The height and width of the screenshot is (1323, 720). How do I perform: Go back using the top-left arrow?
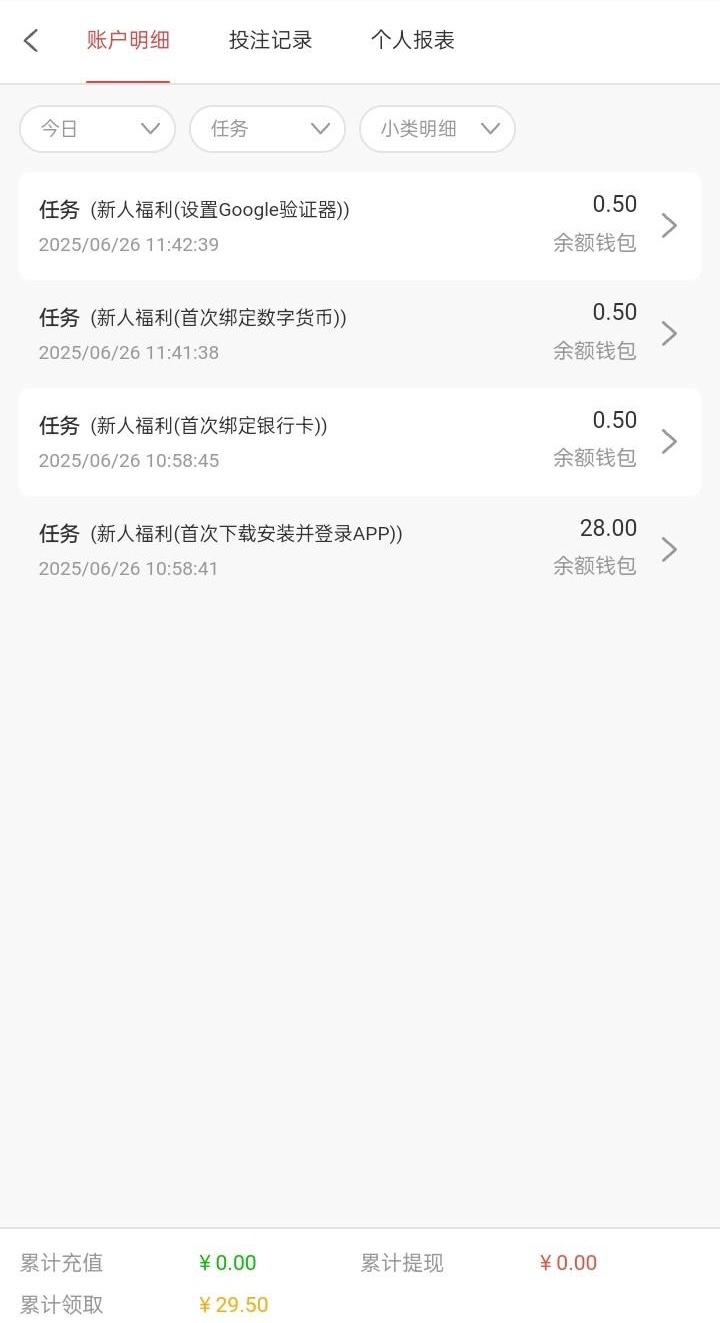31,41
